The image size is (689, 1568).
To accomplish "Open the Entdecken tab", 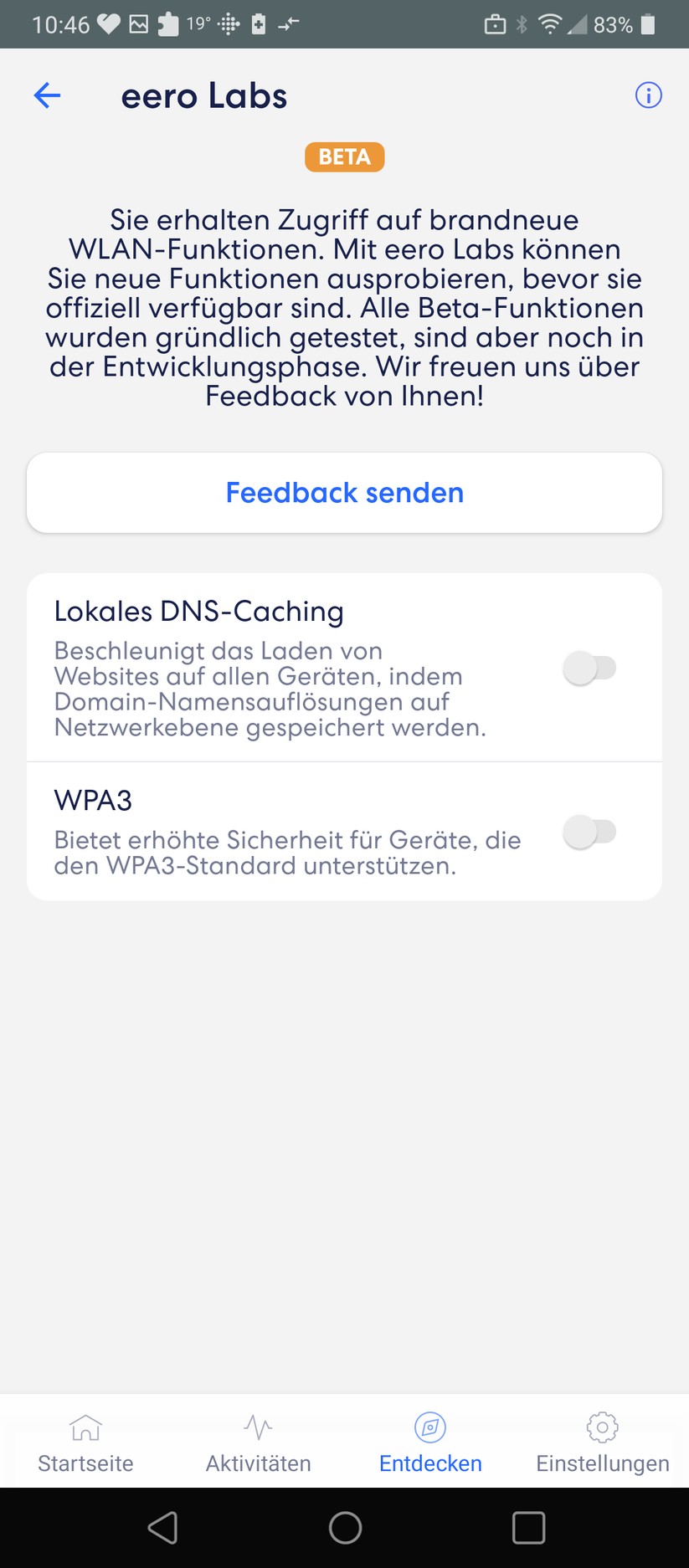I will point(430,1443).
